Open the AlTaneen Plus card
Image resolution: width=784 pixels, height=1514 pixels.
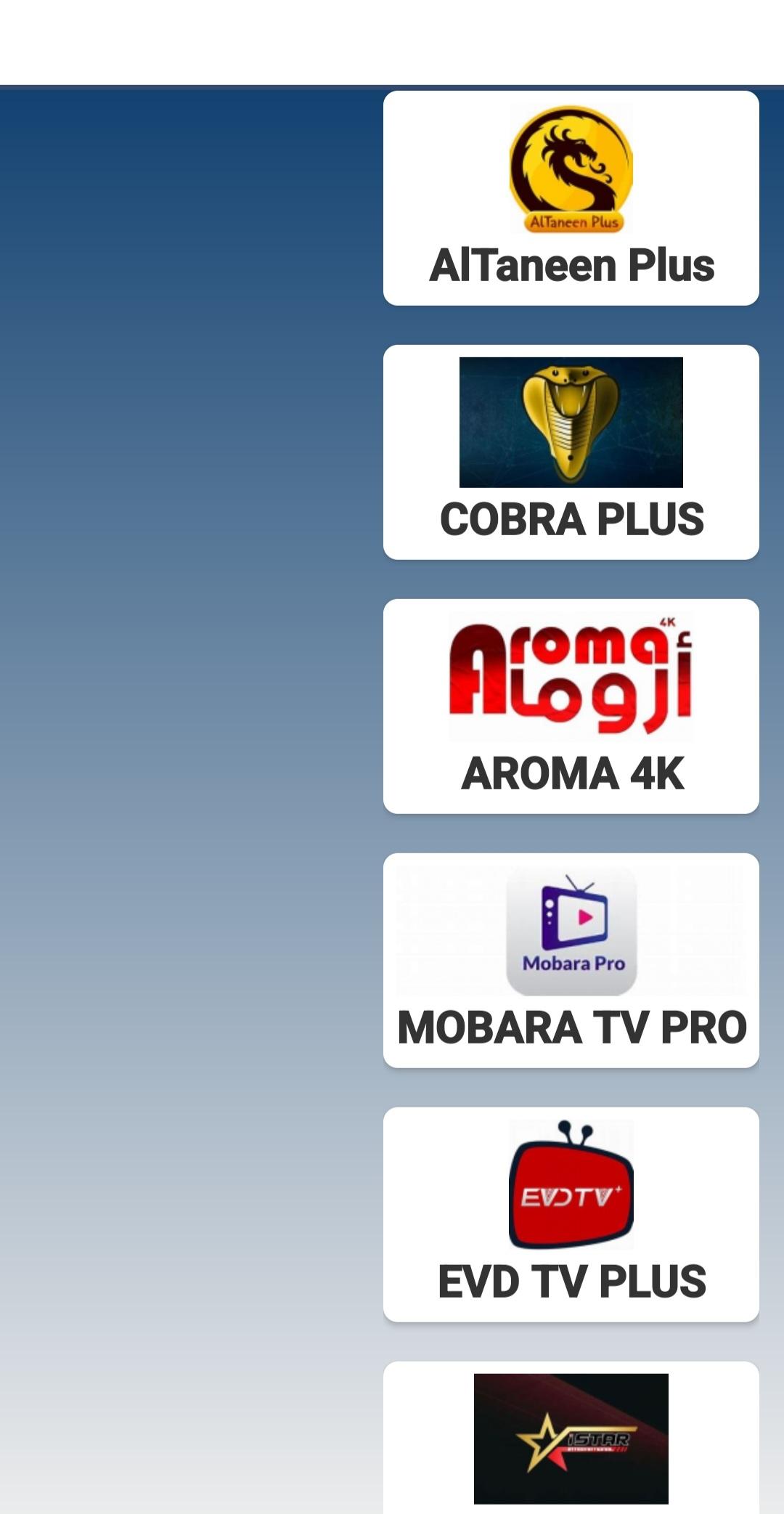571,196
